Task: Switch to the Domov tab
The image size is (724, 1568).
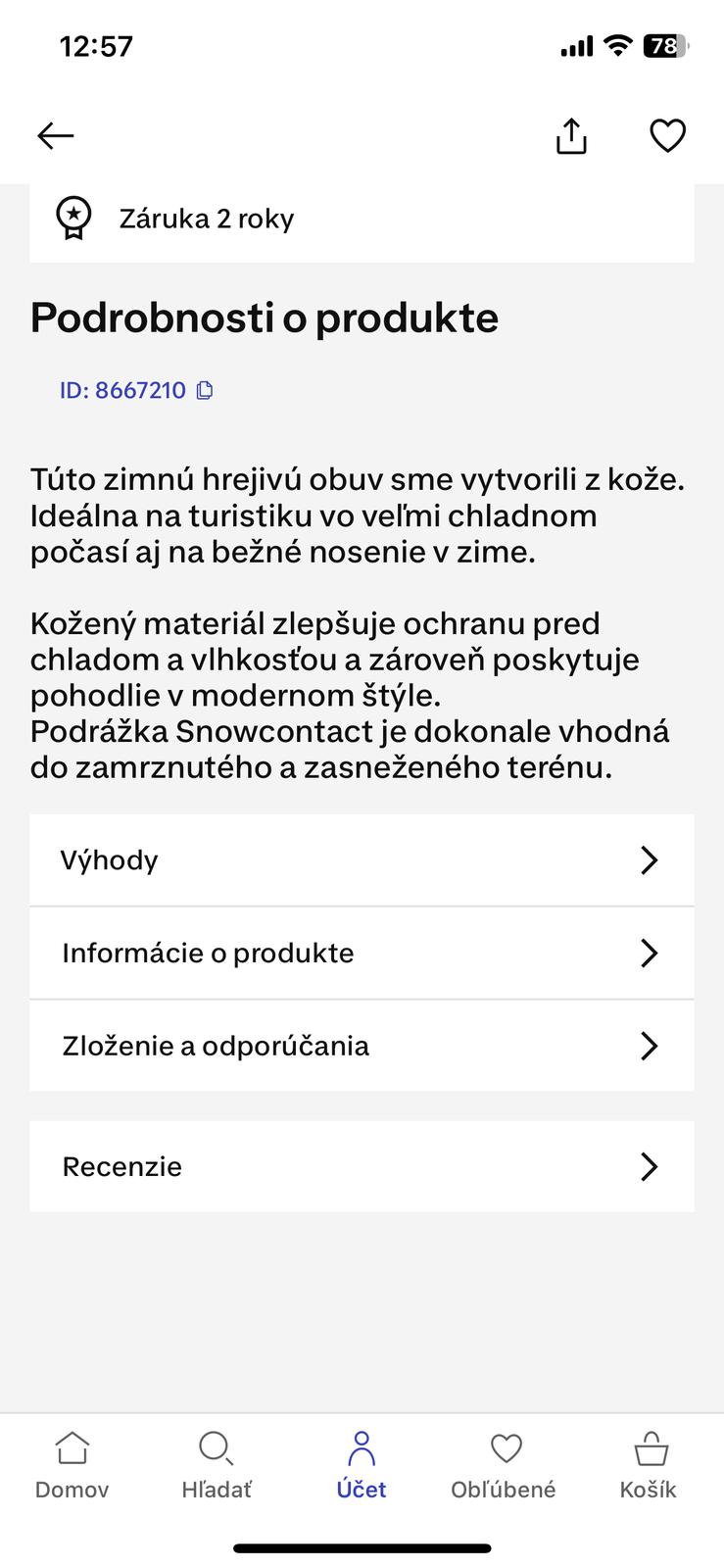Action: [x=72, y=1465]
